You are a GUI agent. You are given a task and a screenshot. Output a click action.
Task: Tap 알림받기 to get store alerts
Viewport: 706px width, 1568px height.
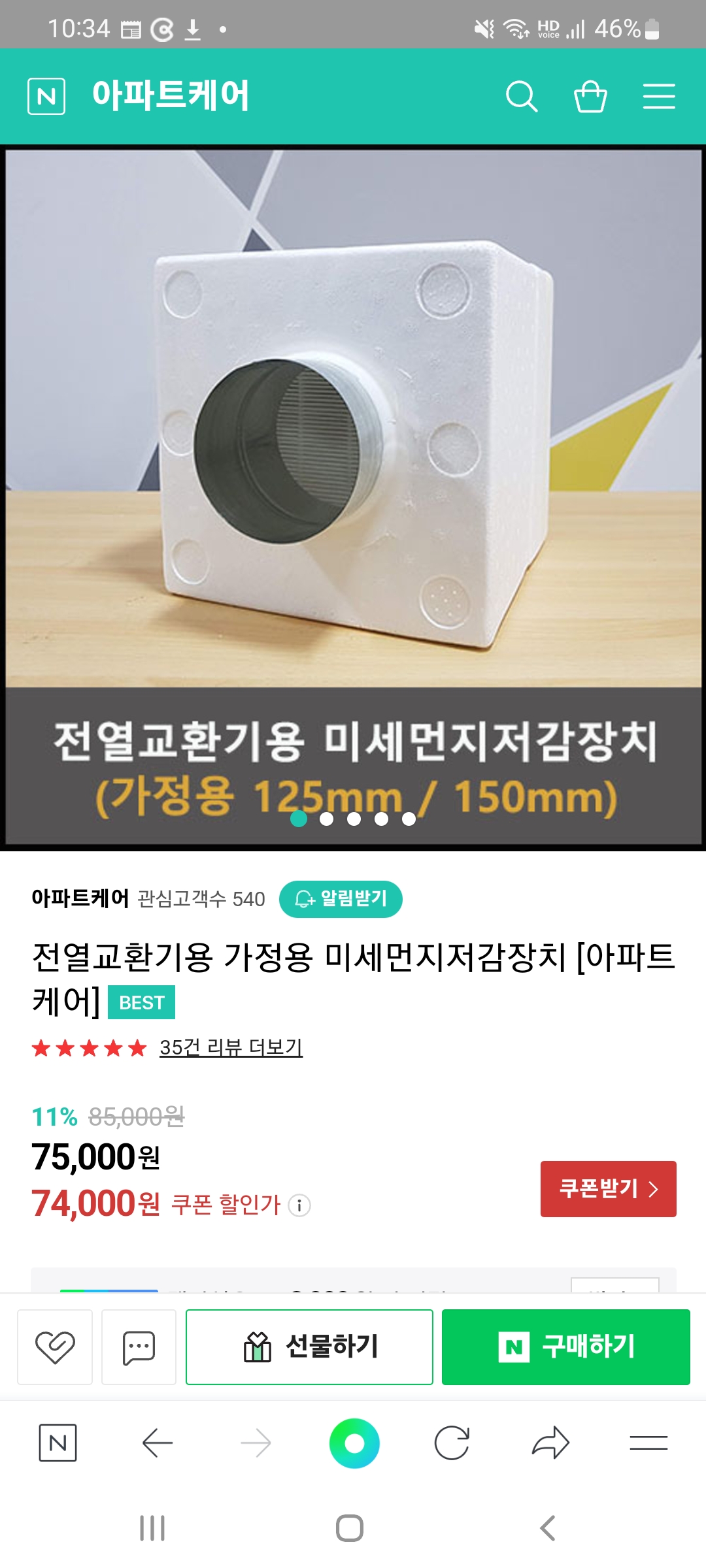click(x=341, y=899)
